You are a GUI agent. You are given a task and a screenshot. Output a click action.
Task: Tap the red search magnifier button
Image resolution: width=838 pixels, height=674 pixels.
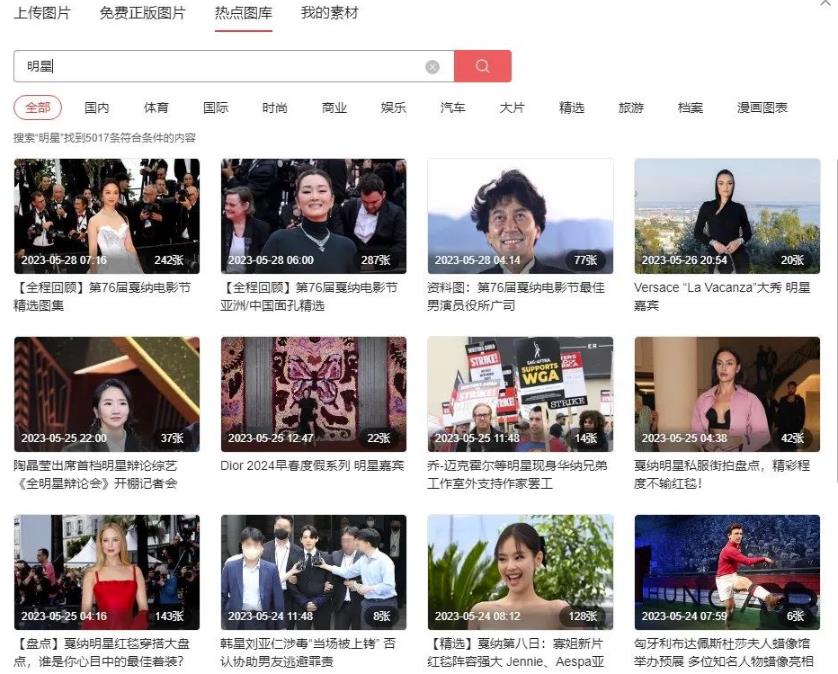[482, 66]
